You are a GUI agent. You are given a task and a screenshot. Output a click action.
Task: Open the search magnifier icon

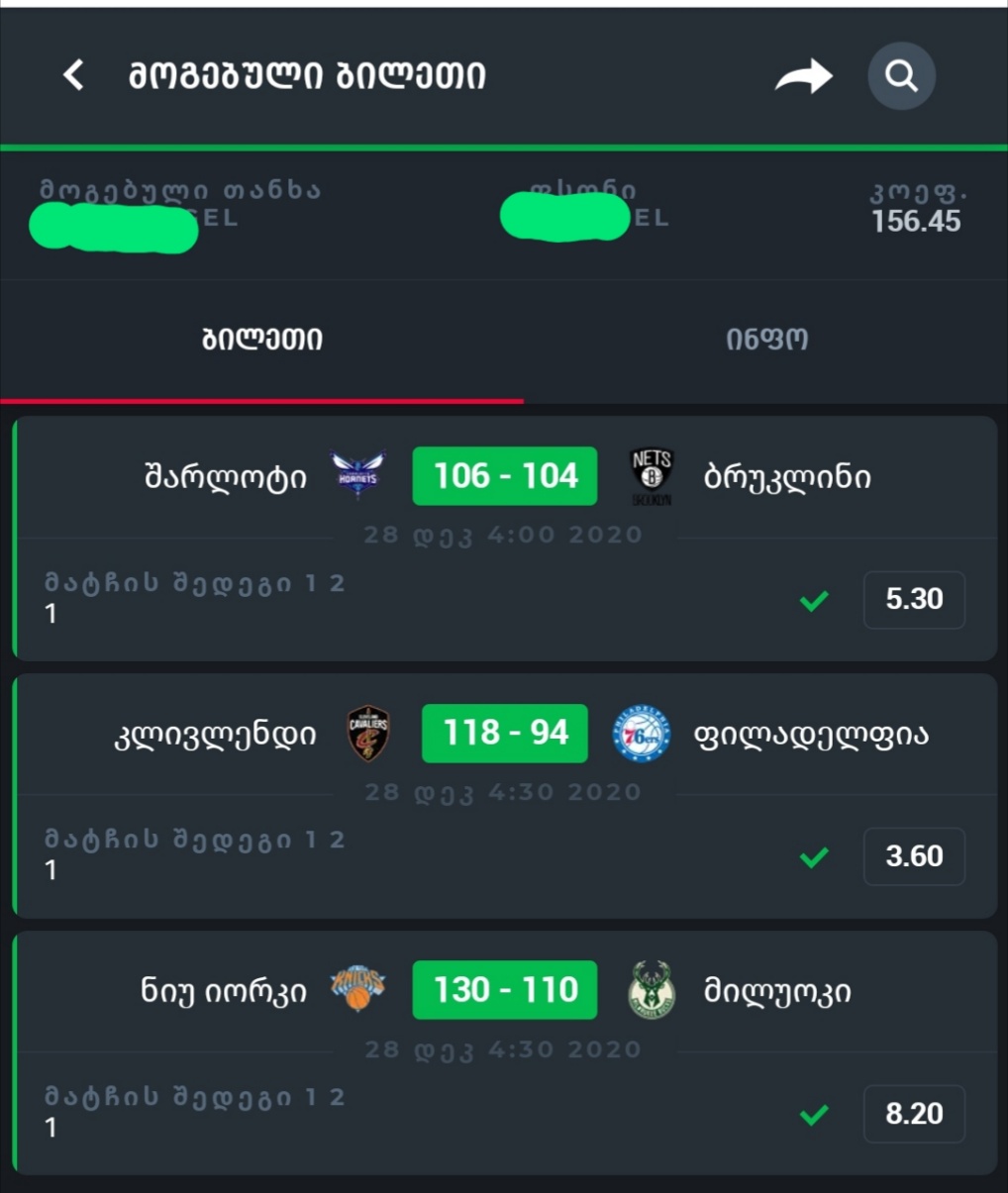coord(901,75)
